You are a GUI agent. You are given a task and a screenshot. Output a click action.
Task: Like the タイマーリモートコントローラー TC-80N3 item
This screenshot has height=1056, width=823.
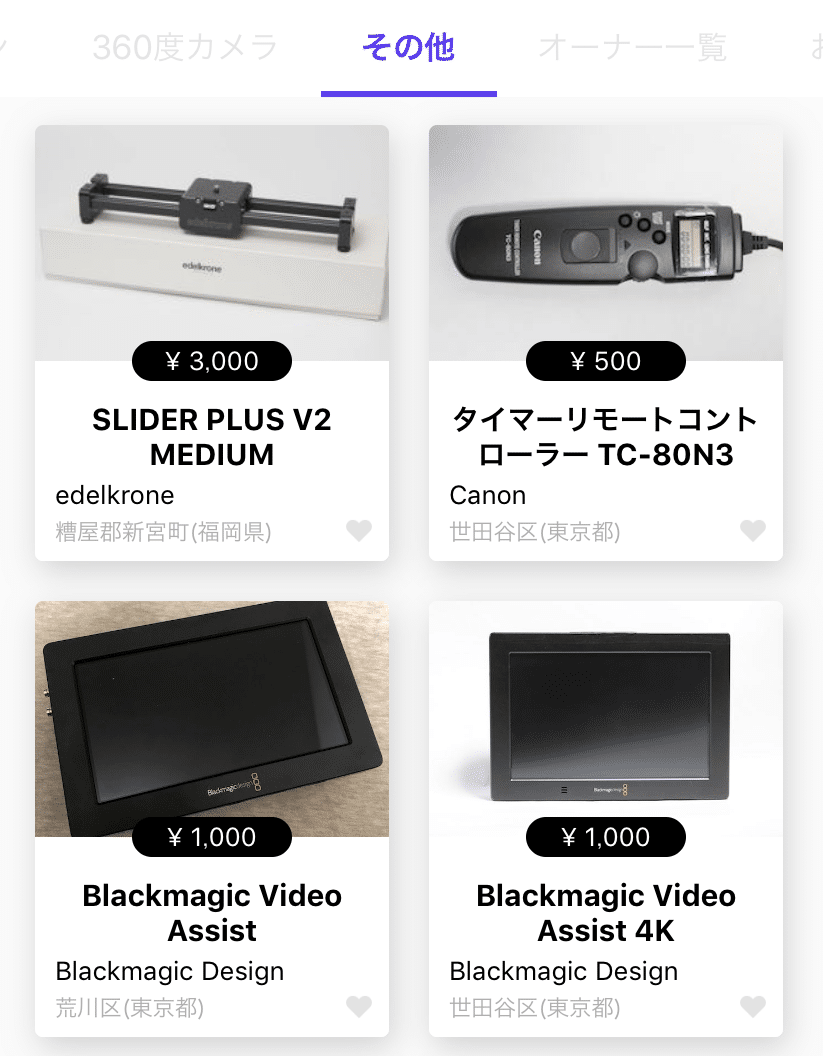[753, 531]
